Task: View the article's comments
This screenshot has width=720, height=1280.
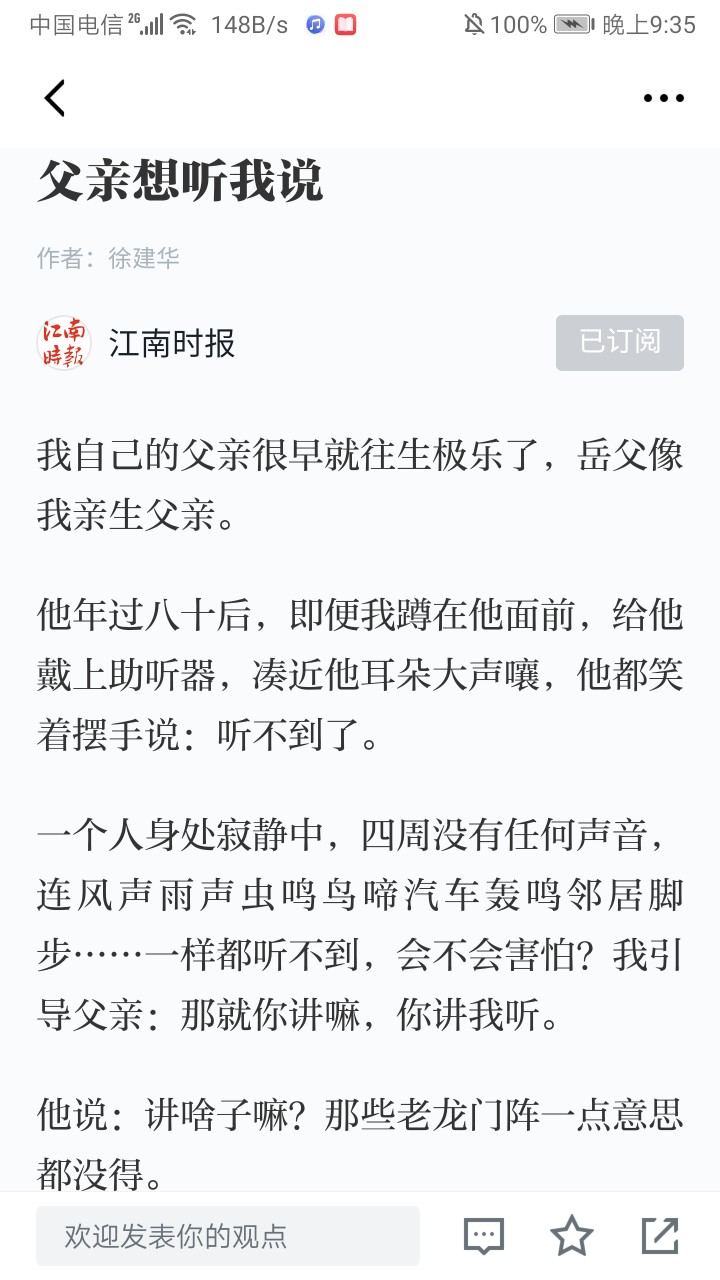Action: coord(484,1236)
